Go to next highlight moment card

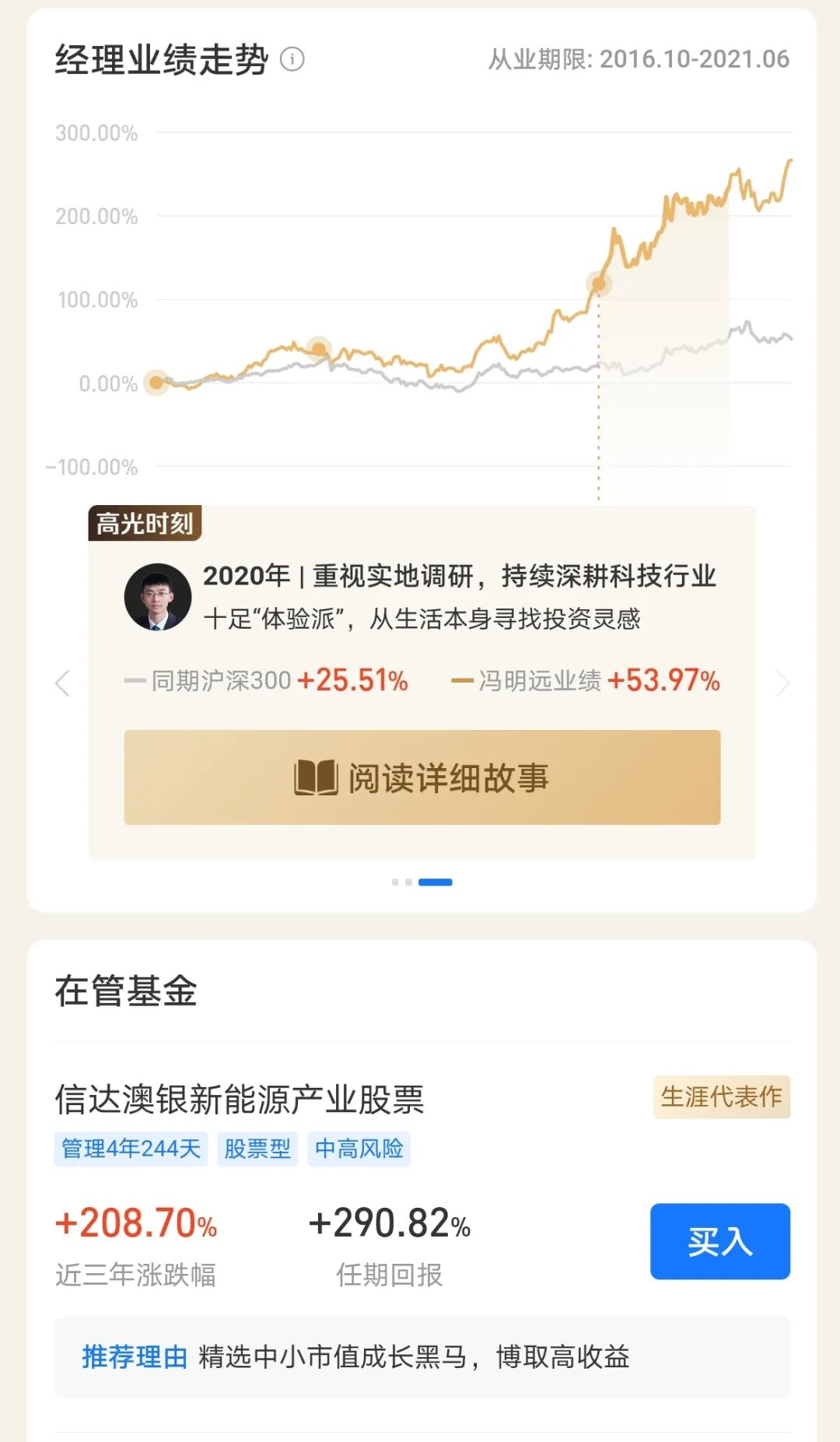[x=782, y=683]
